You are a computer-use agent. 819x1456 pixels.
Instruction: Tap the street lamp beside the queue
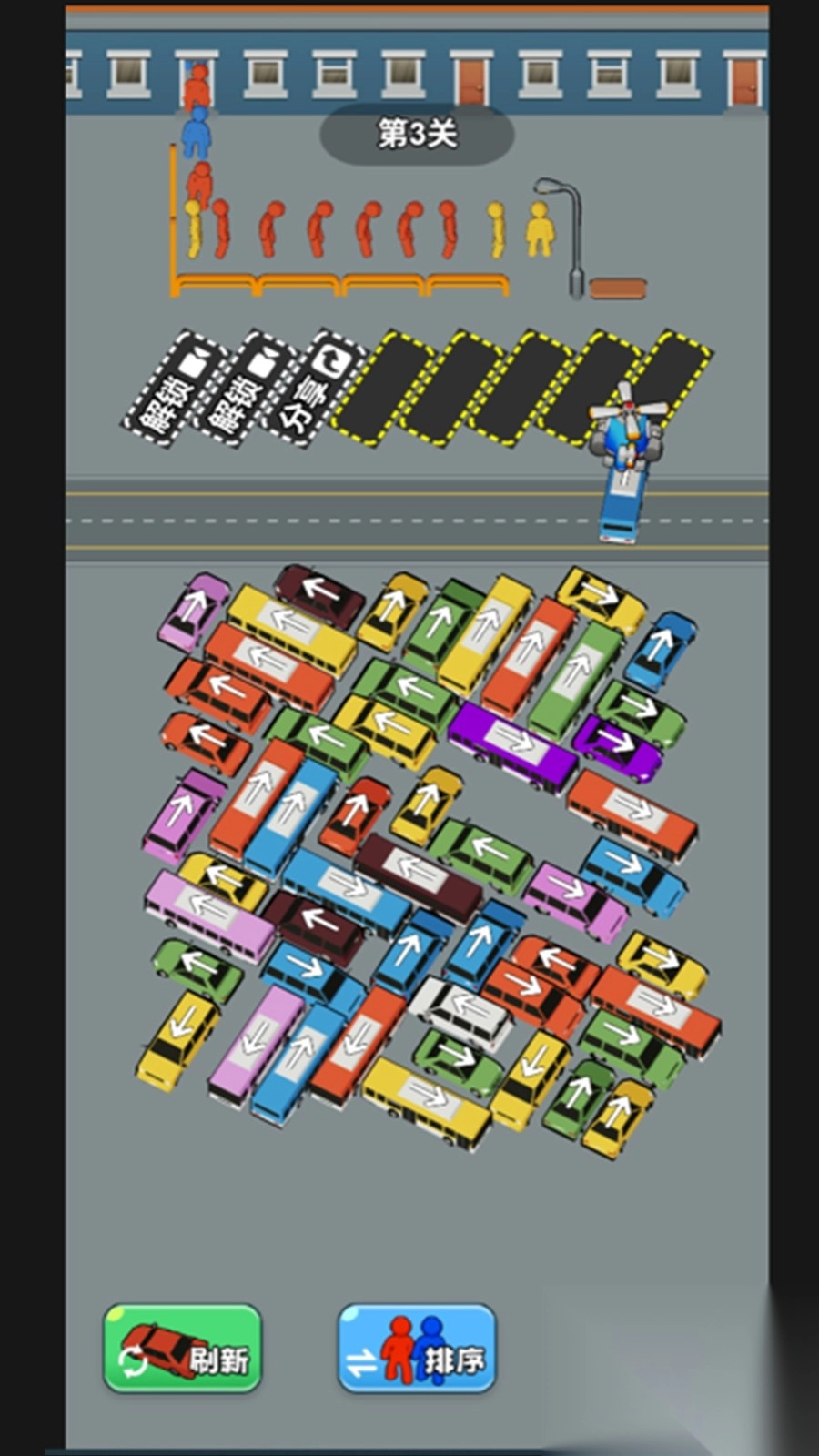[x=564, y=232]
